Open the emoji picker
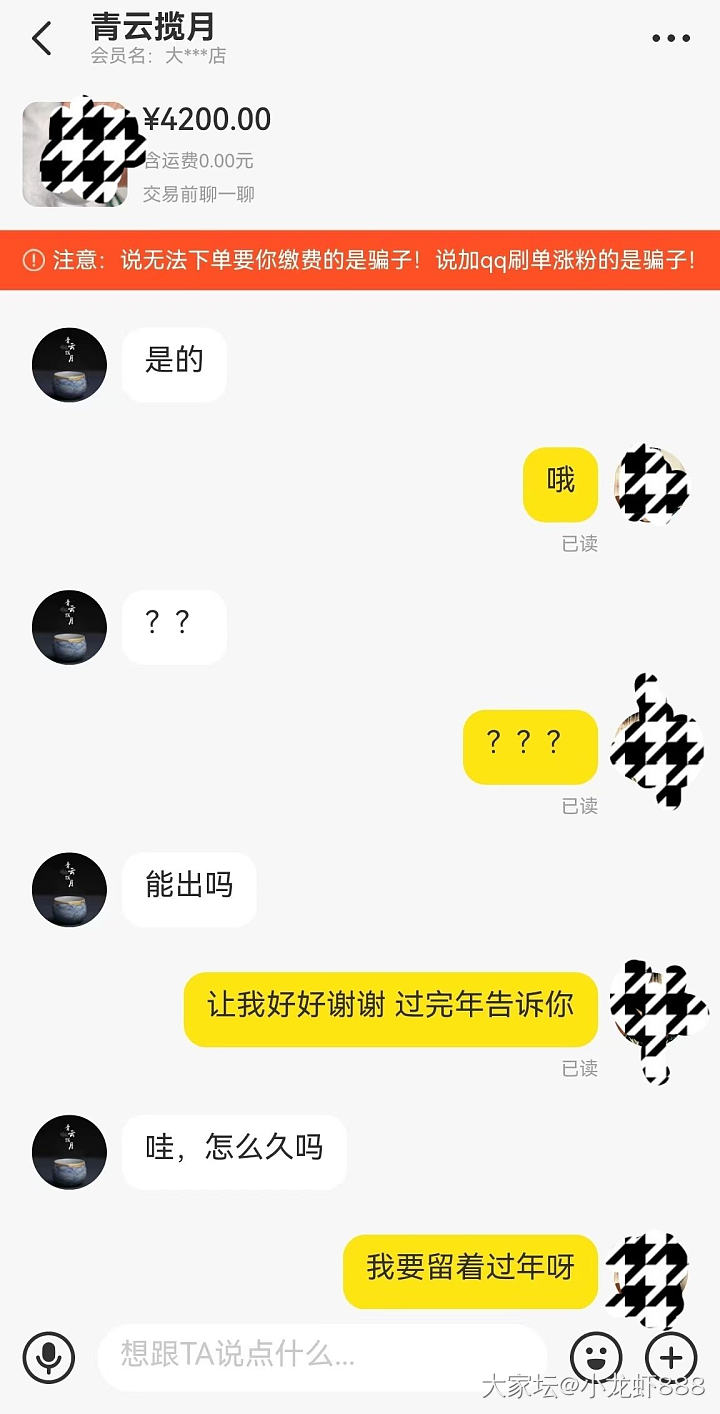The image size is (720, 1414). [x=596, y=1358]
